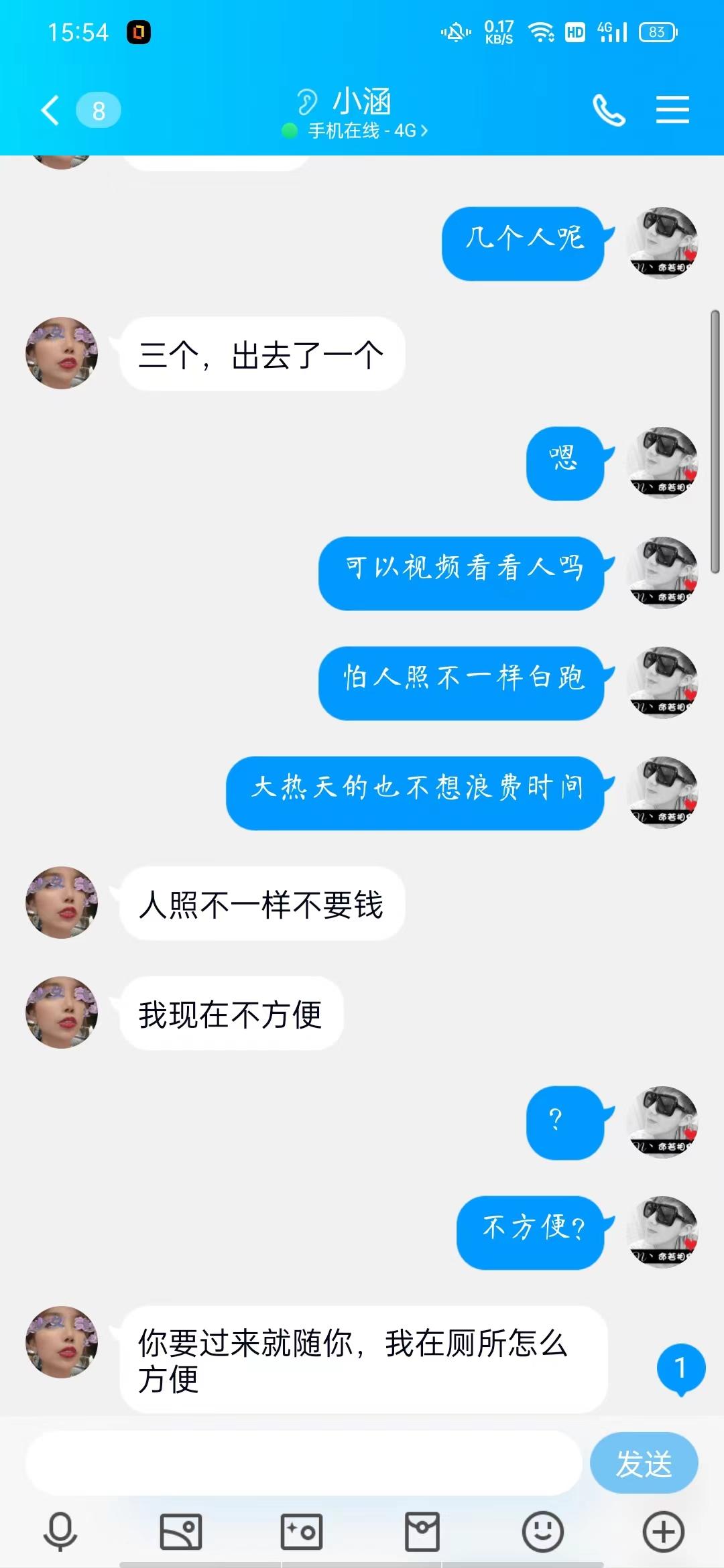Viewport: 724px width, 1568px height.
Task: Tap the message input field
Action: (303, 1463)
